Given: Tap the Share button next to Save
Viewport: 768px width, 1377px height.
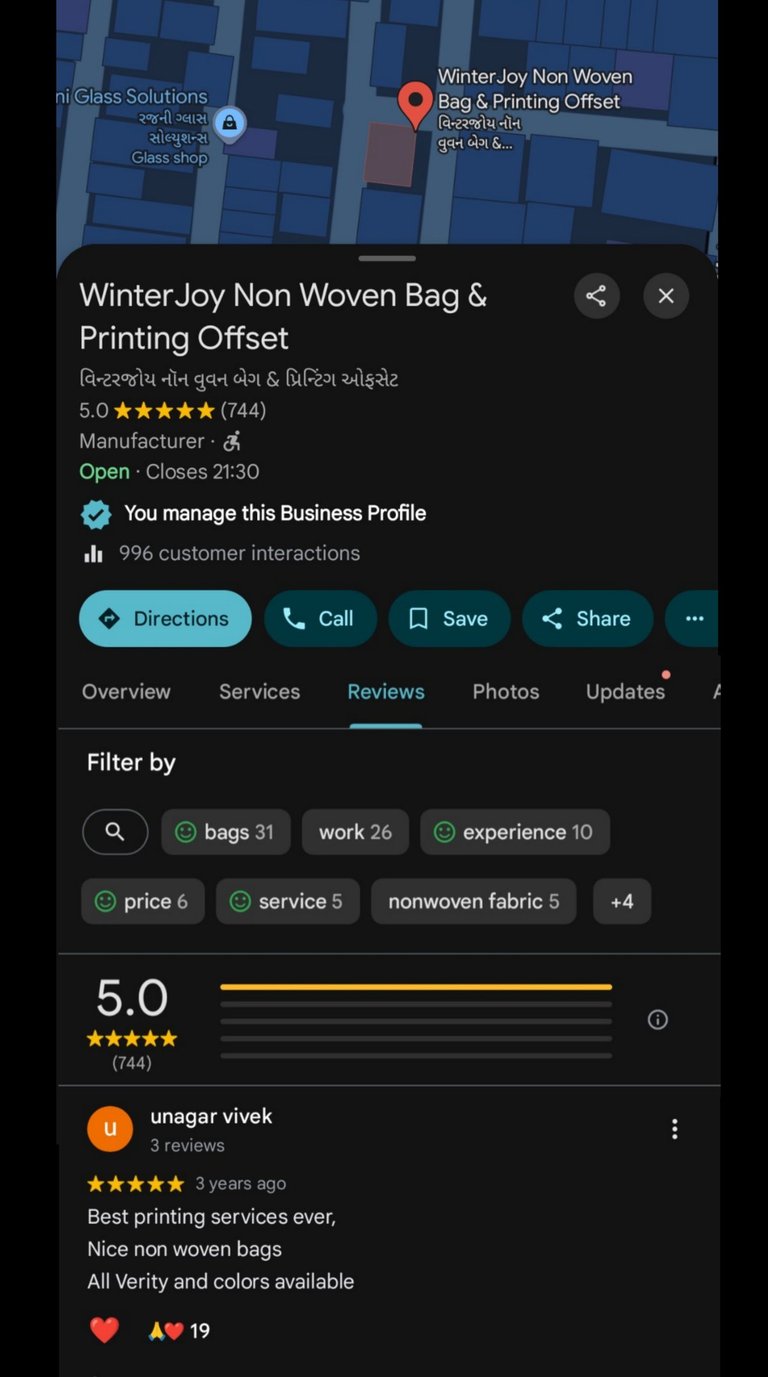Looking at the screenshot, I should pyautogui.click(x=587, y=618).
